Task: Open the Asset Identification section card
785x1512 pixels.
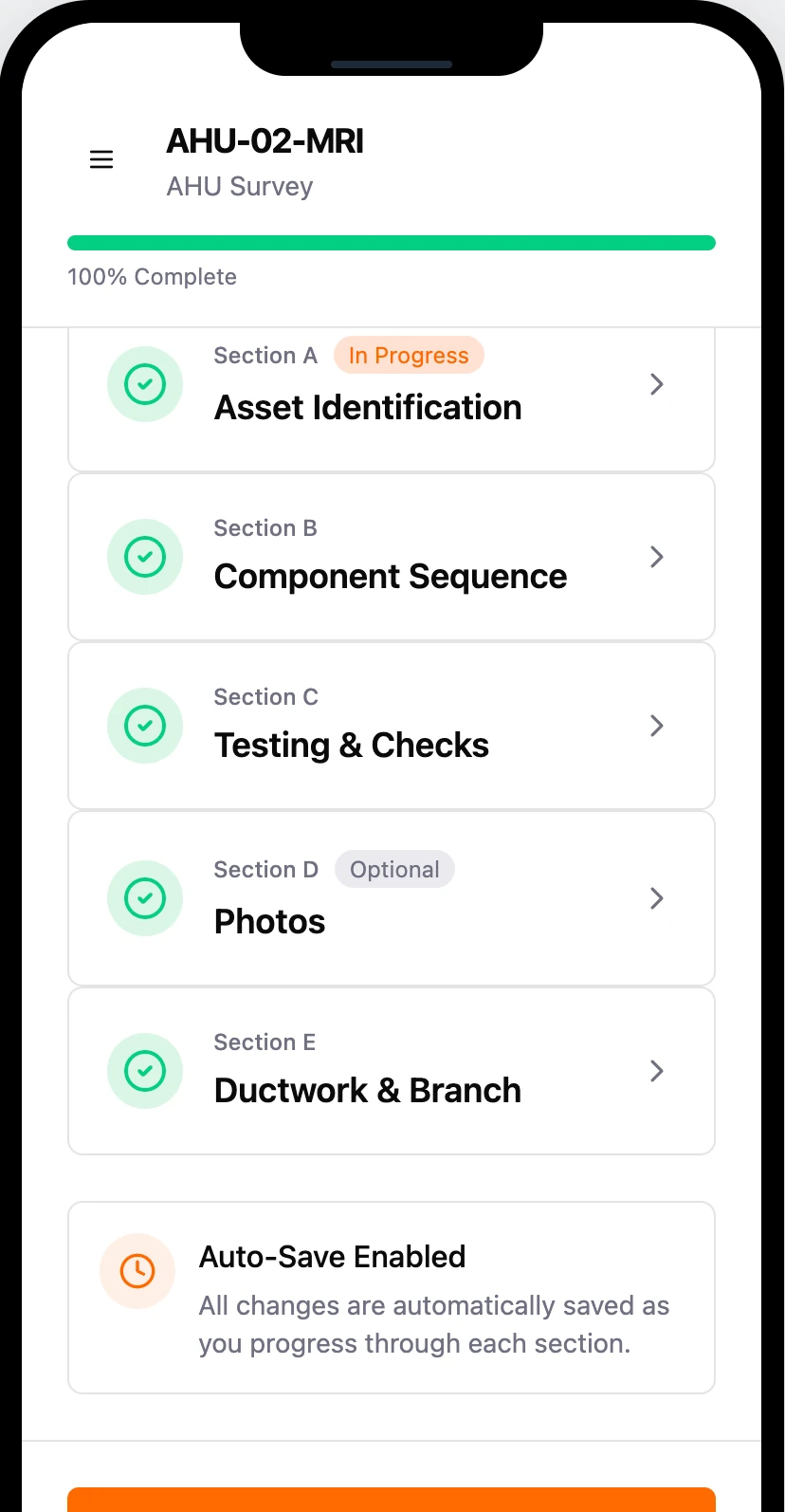Action: (x=392, y=398)
